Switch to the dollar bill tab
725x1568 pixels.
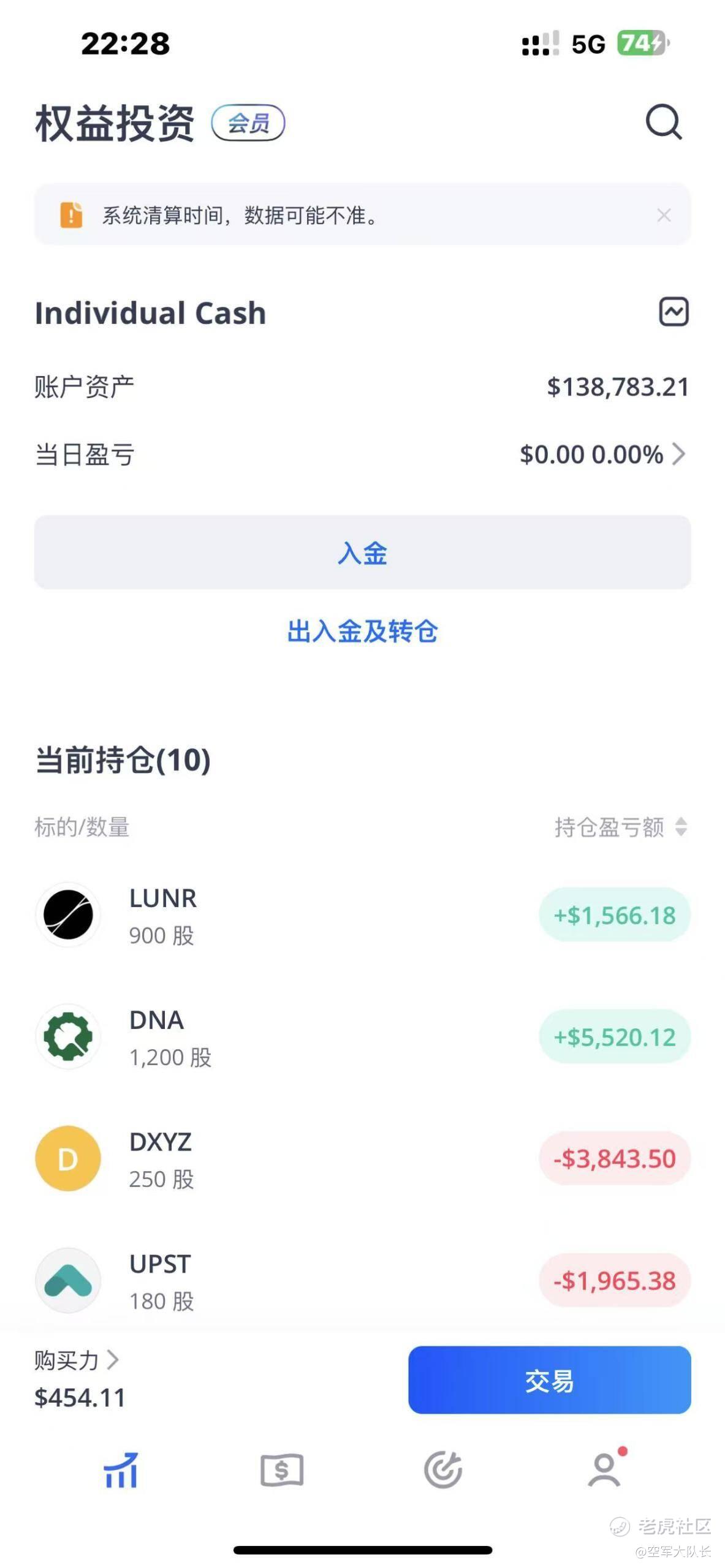pyautogui.click(x=282, y=1470)
